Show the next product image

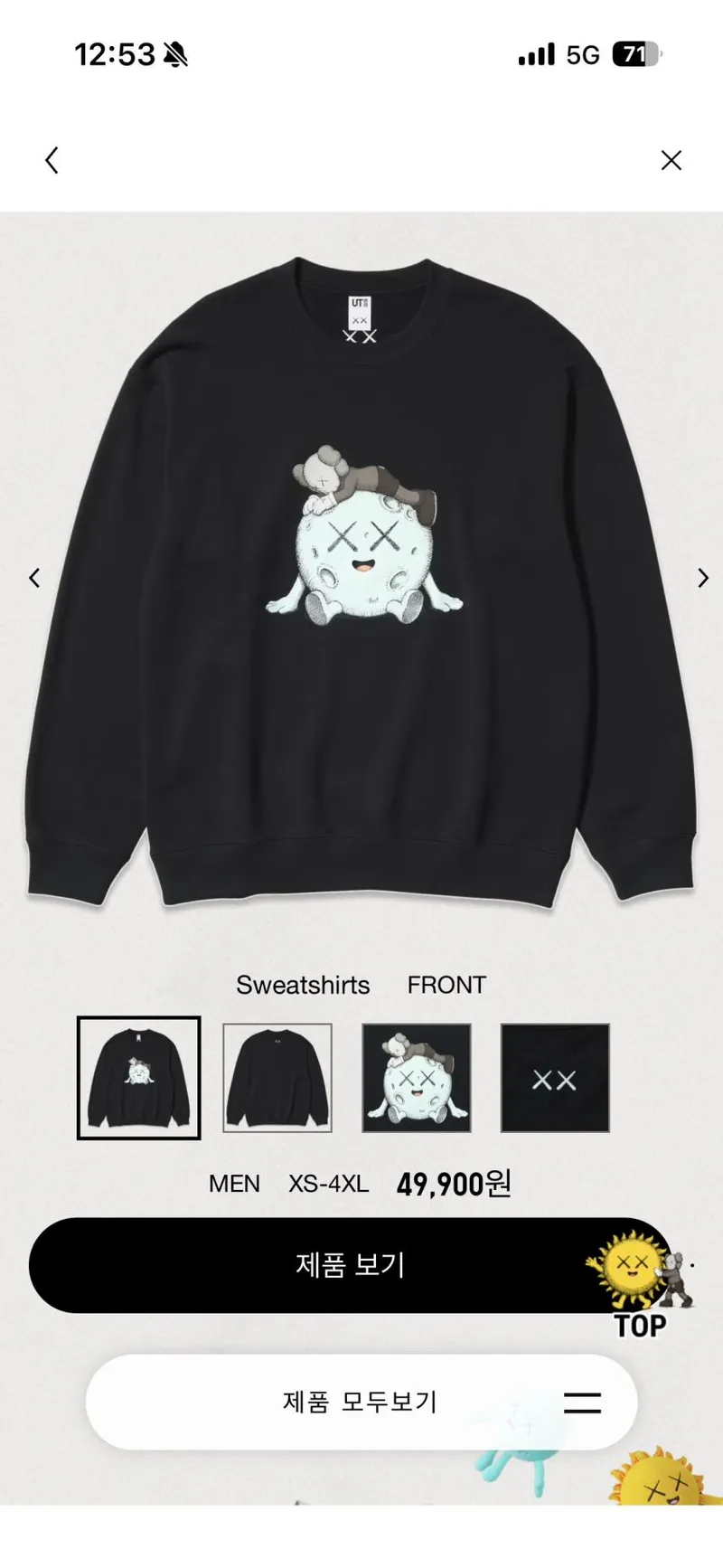pyautogui.click(x=702, y=578)
